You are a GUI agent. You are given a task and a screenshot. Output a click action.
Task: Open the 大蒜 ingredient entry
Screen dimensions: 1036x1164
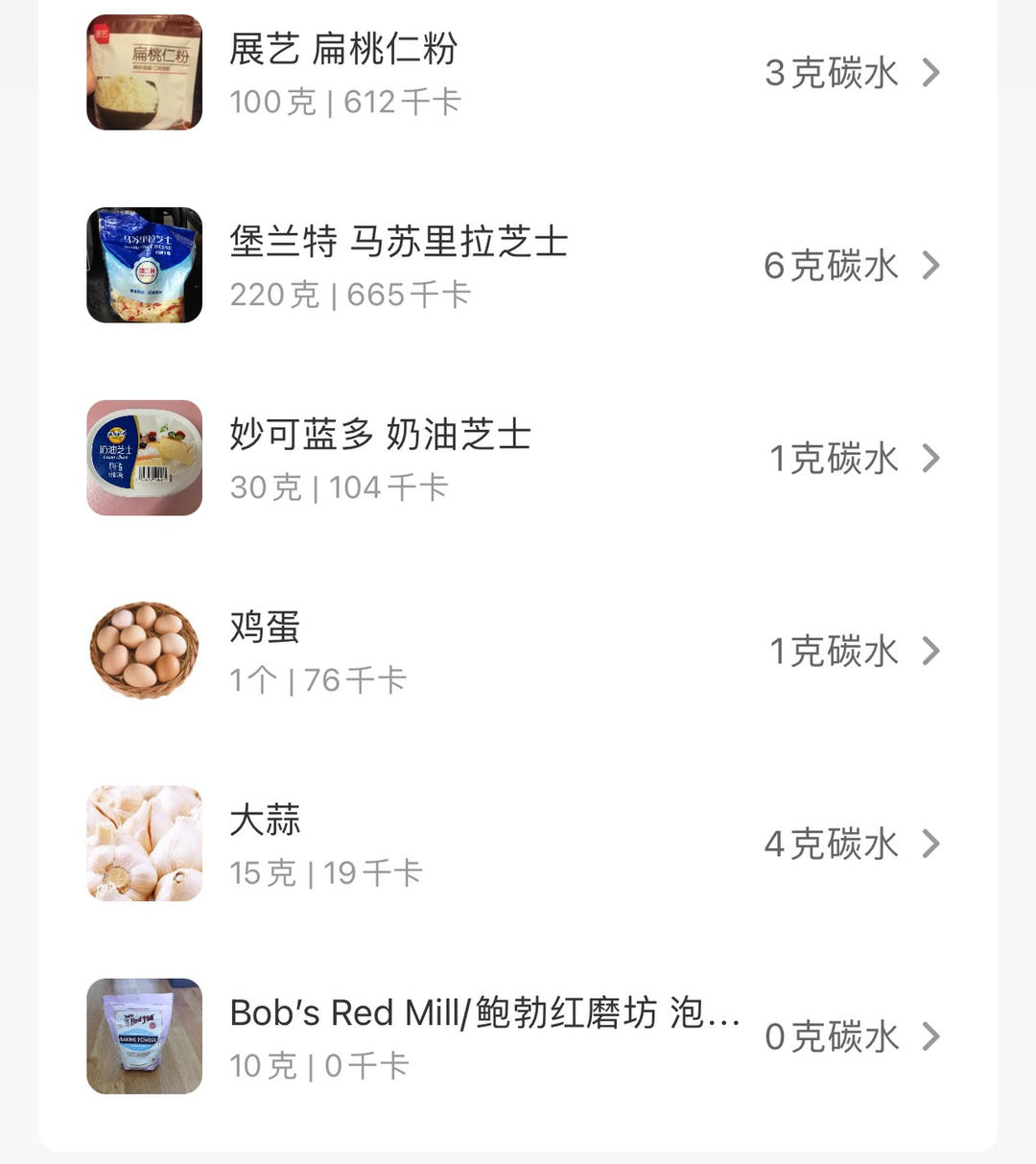pyautogui.click(x=518, y=844)
